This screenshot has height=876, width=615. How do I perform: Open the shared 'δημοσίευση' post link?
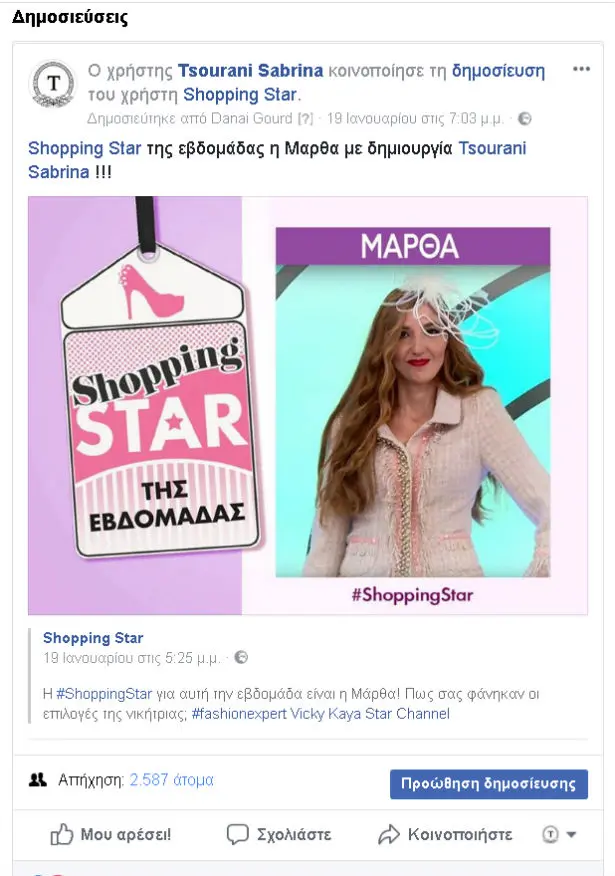pyautogui.click(x=498, y=71)
